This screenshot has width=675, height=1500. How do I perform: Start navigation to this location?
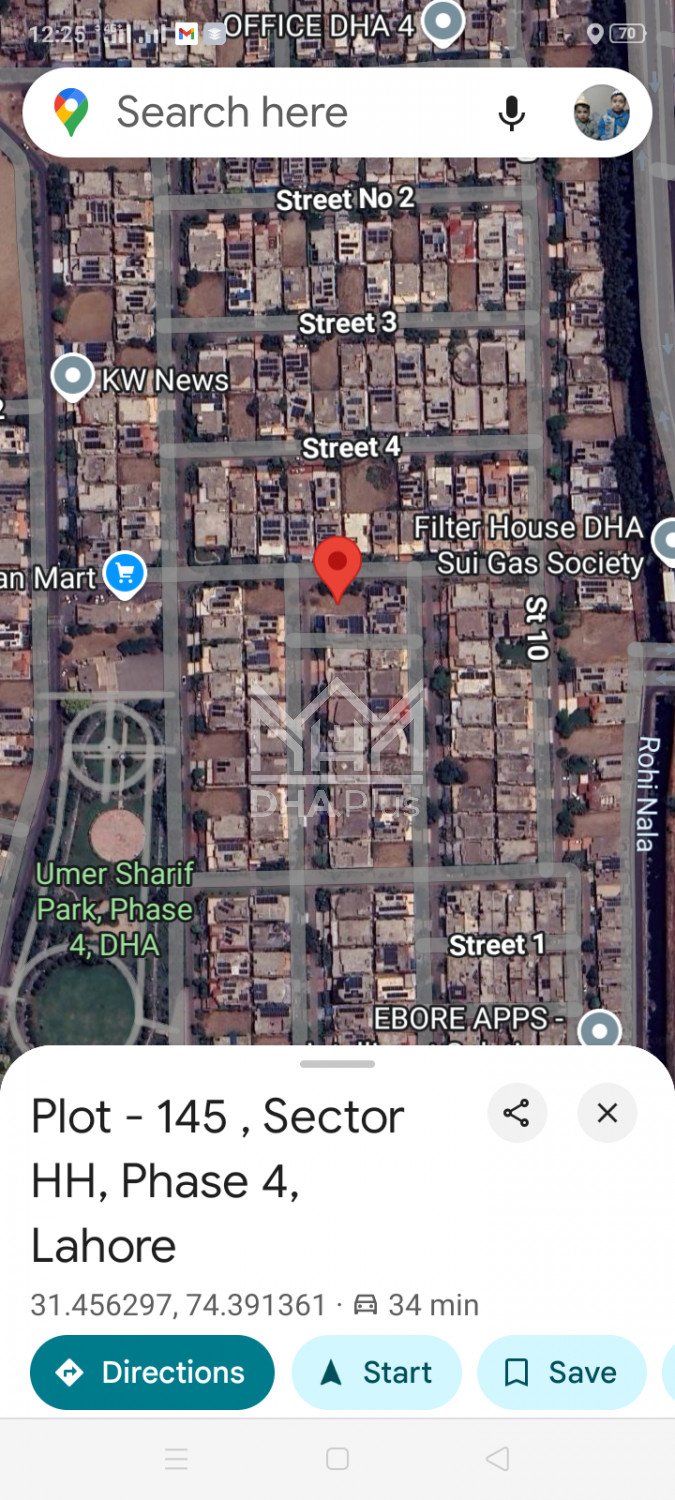coord(376,1372)
